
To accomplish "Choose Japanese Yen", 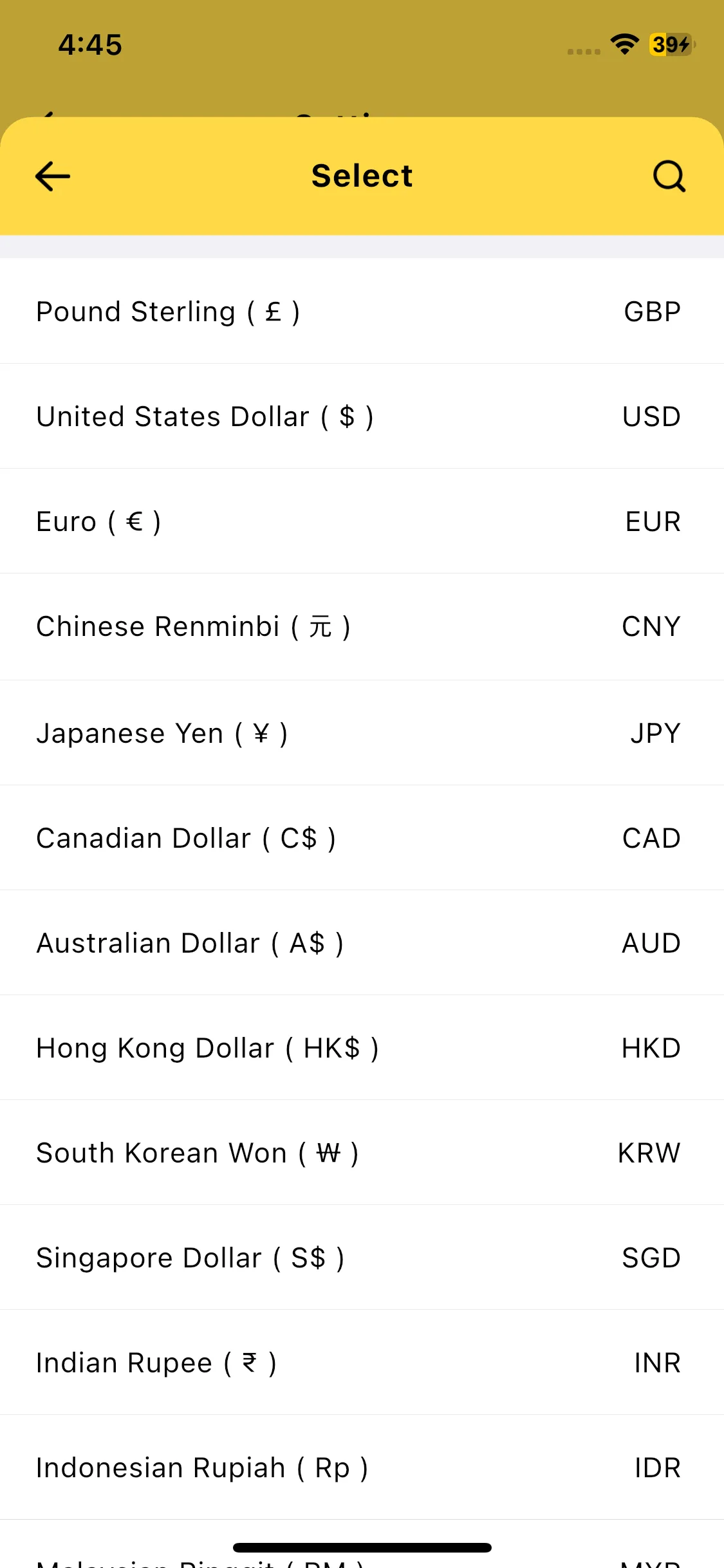I will point(362,733).
